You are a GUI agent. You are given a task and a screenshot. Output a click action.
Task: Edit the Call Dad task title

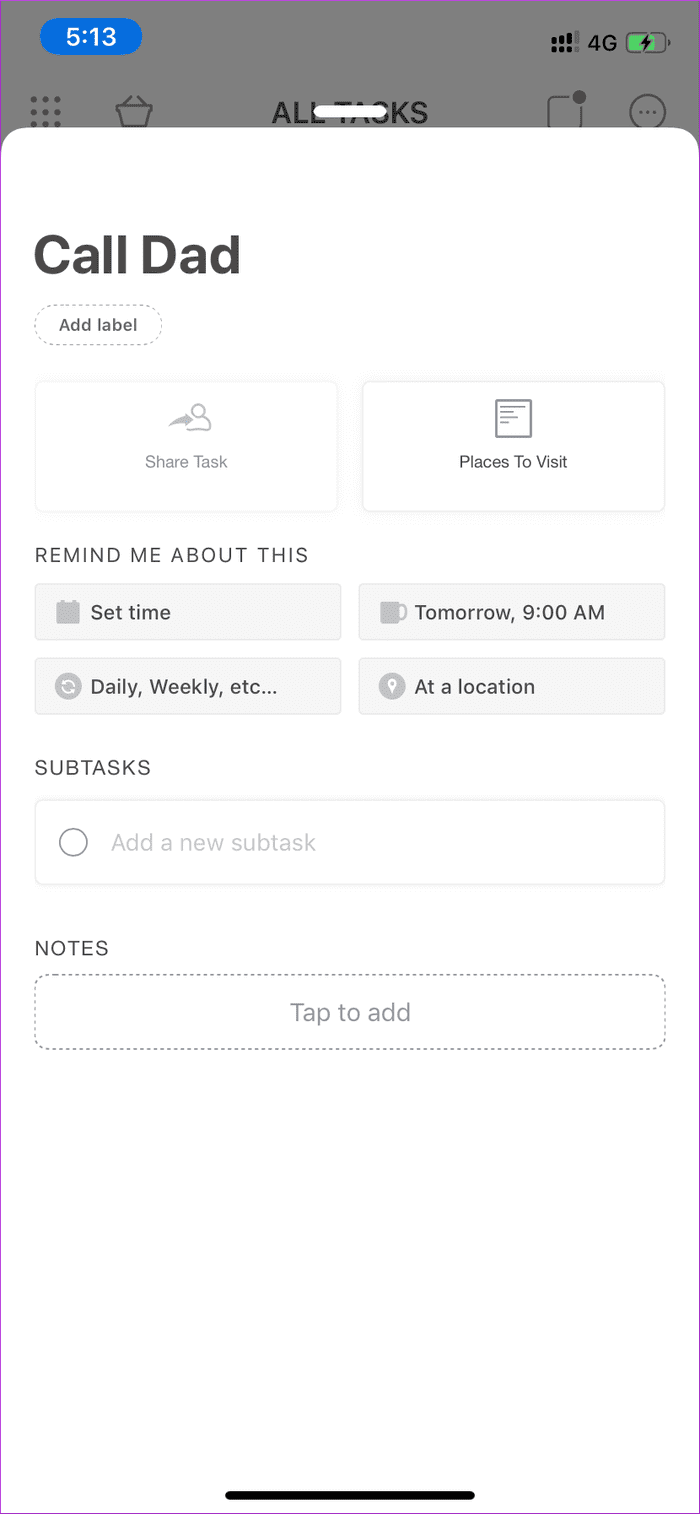click(x=138, y=254)
